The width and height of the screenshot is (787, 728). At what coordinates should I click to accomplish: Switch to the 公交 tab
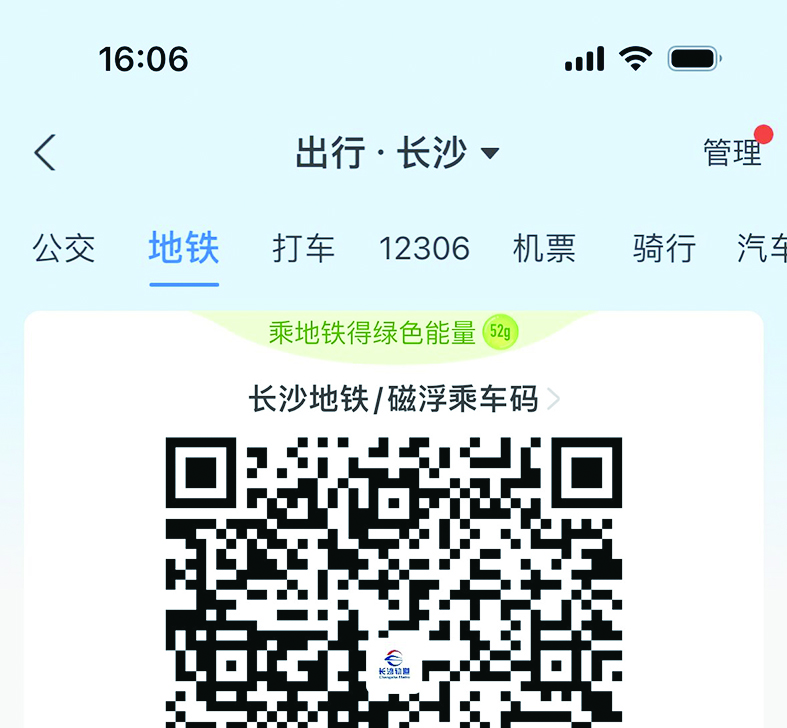click(64, 248)
